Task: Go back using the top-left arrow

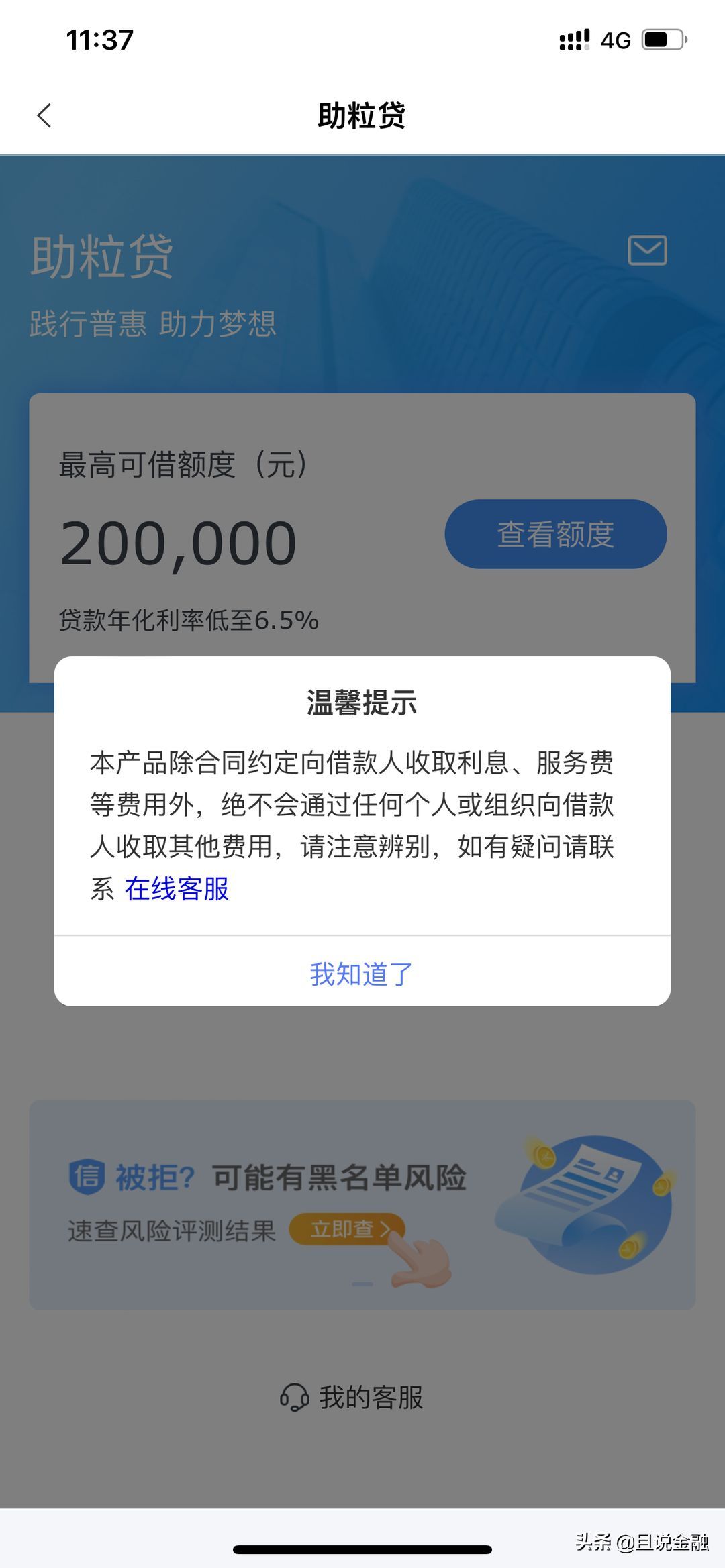Action: (44, 115)
